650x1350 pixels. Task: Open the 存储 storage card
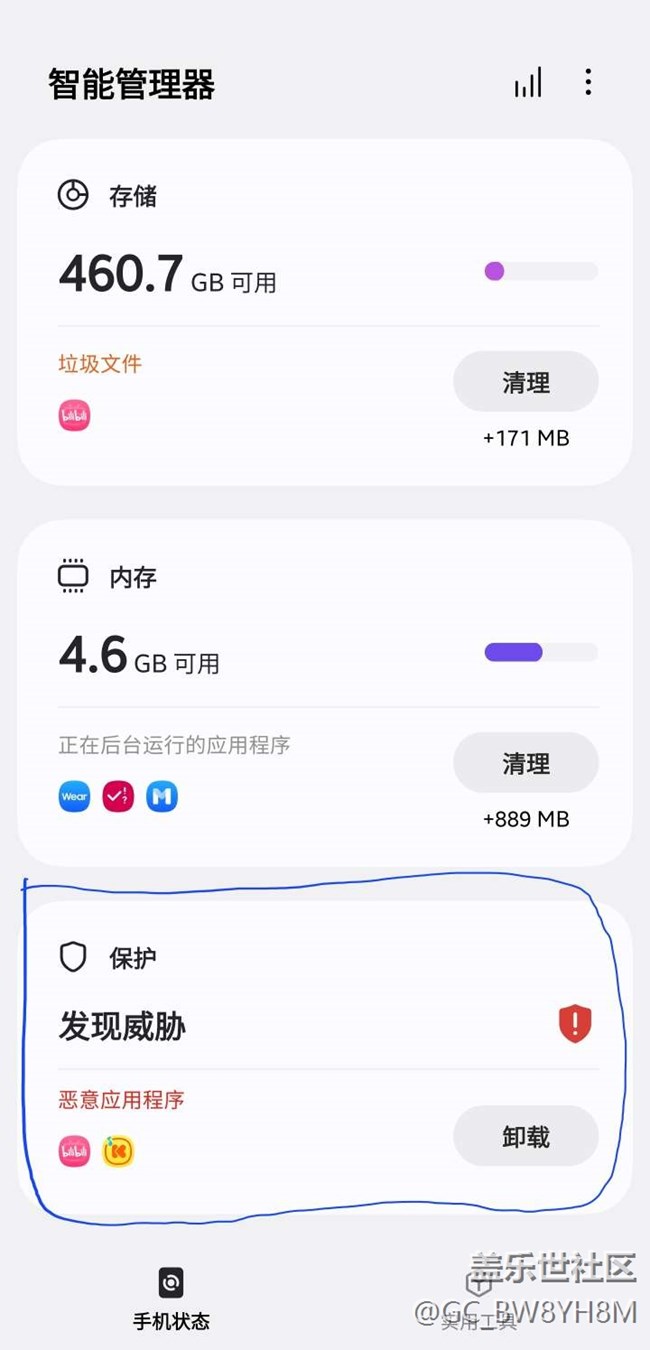click(x=324, y=312)
